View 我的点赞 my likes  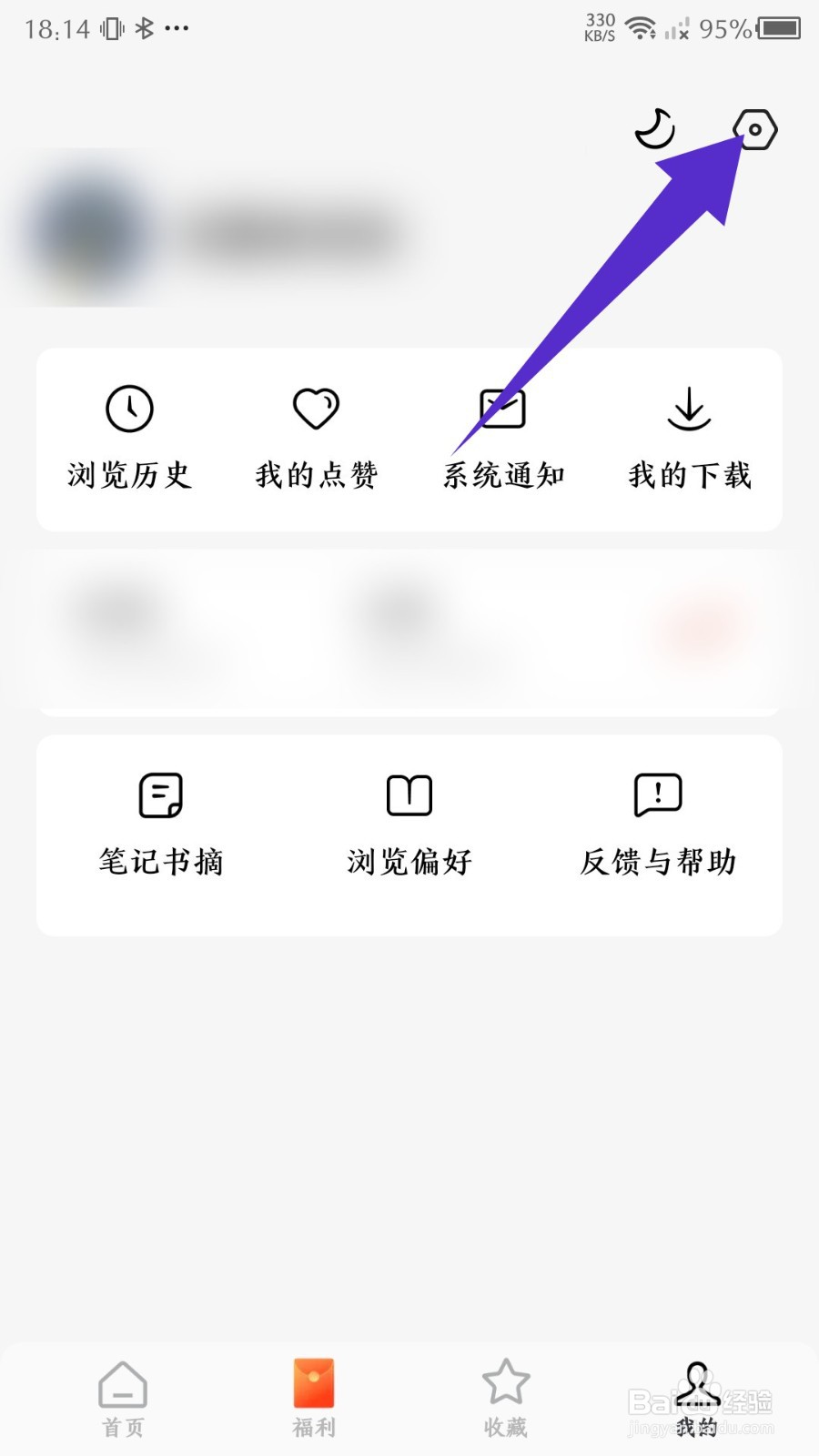(x=316, y=437)
